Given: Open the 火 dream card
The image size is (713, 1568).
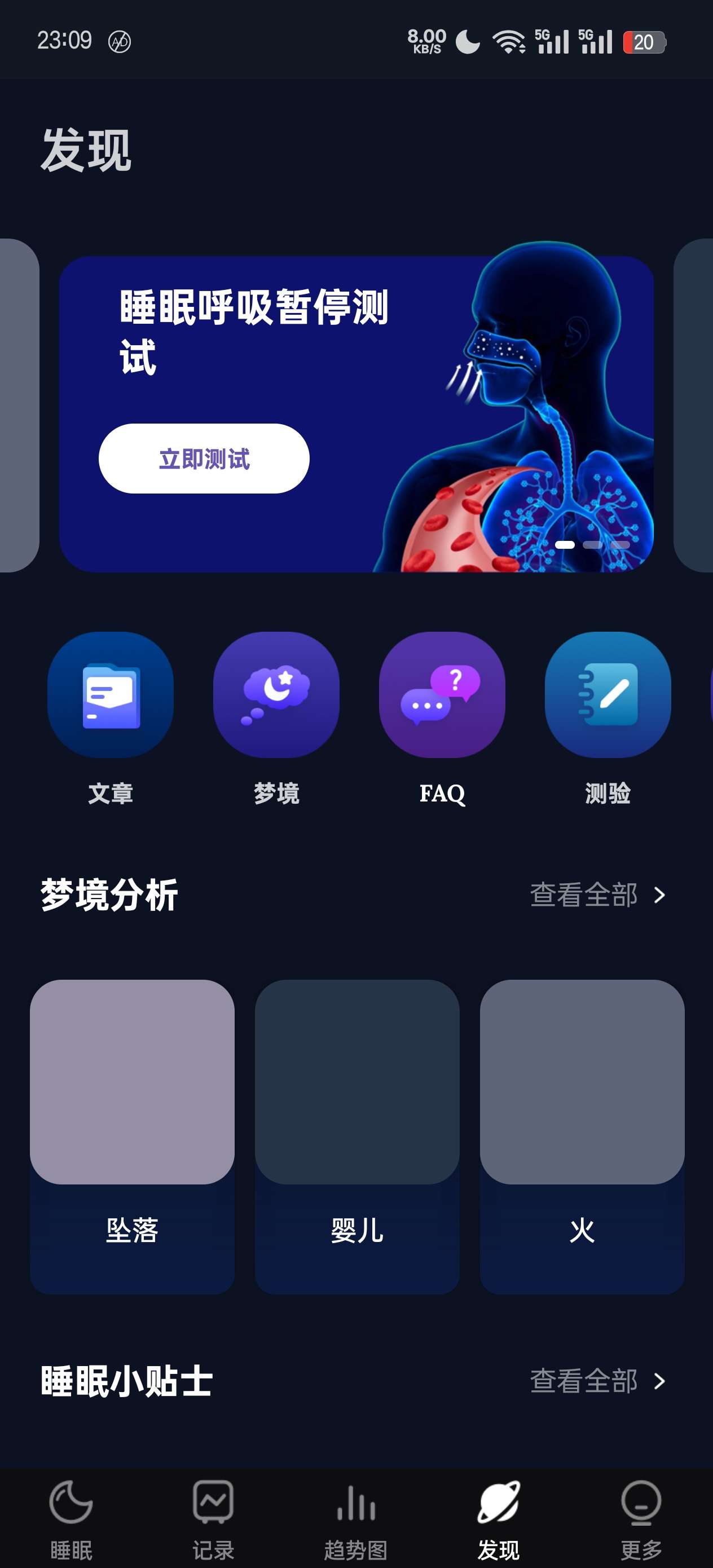Looking at the screenshot, I should [582, 1135].
